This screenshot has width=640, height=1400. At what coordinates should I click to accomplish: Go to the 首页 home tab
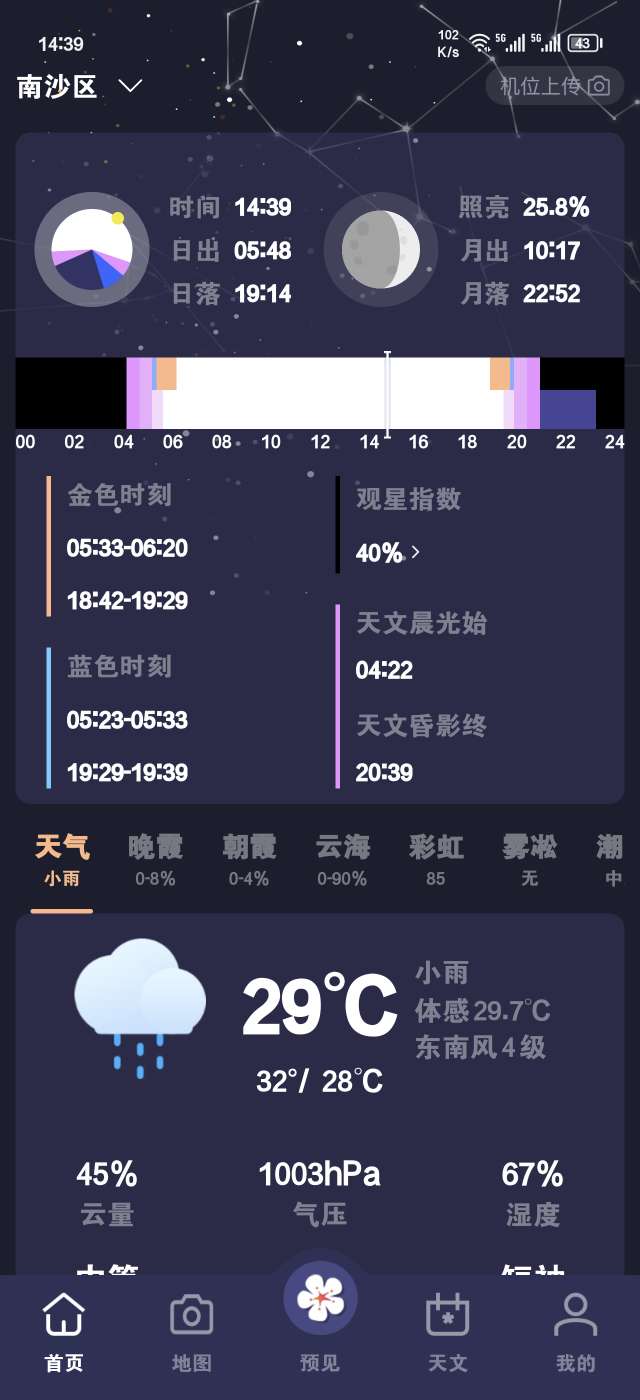coord(64,1332)
